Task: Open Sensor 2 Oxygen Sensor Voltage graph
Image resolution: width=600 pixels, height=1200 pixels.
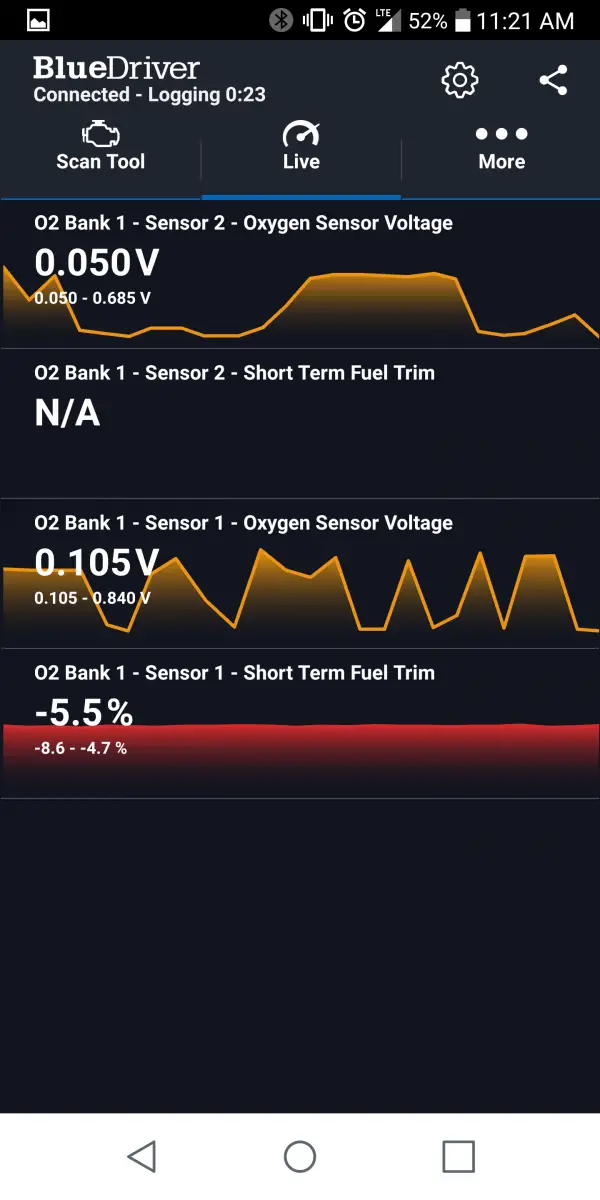Action: tap(300, 273)
